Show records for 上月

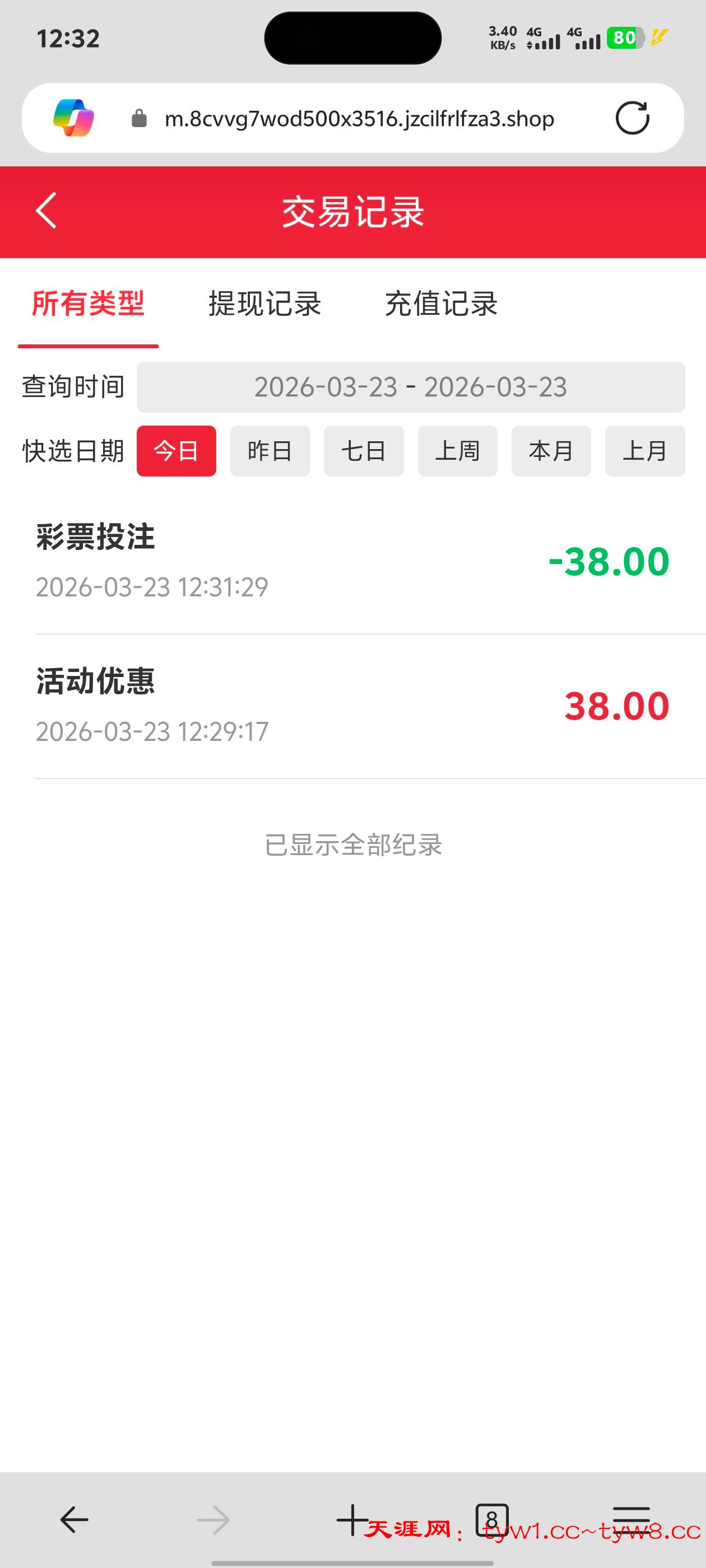click(x=644, y=451)
